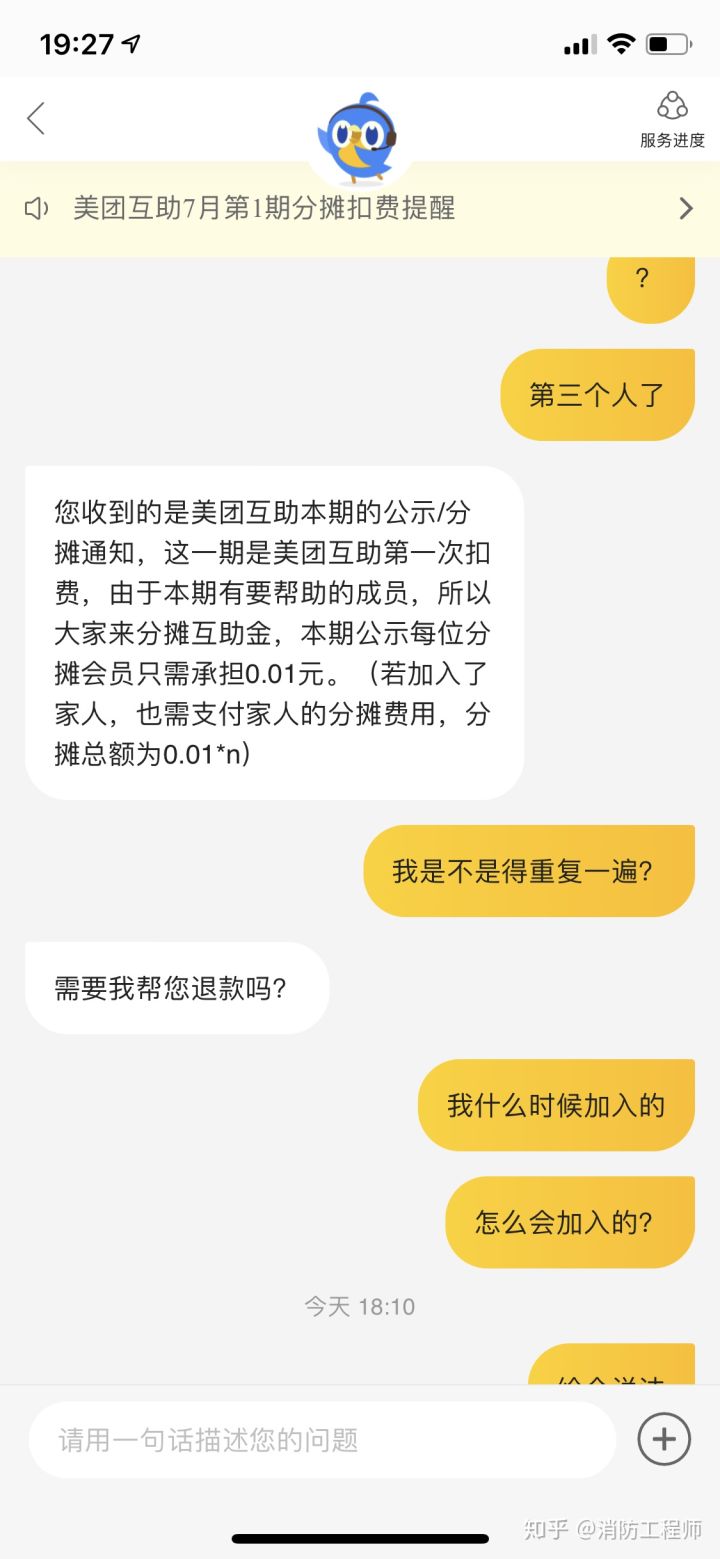Tap the Wi-Fi icon in the status bar
This screenshot has width=720, height=1559.
[619, 43]
